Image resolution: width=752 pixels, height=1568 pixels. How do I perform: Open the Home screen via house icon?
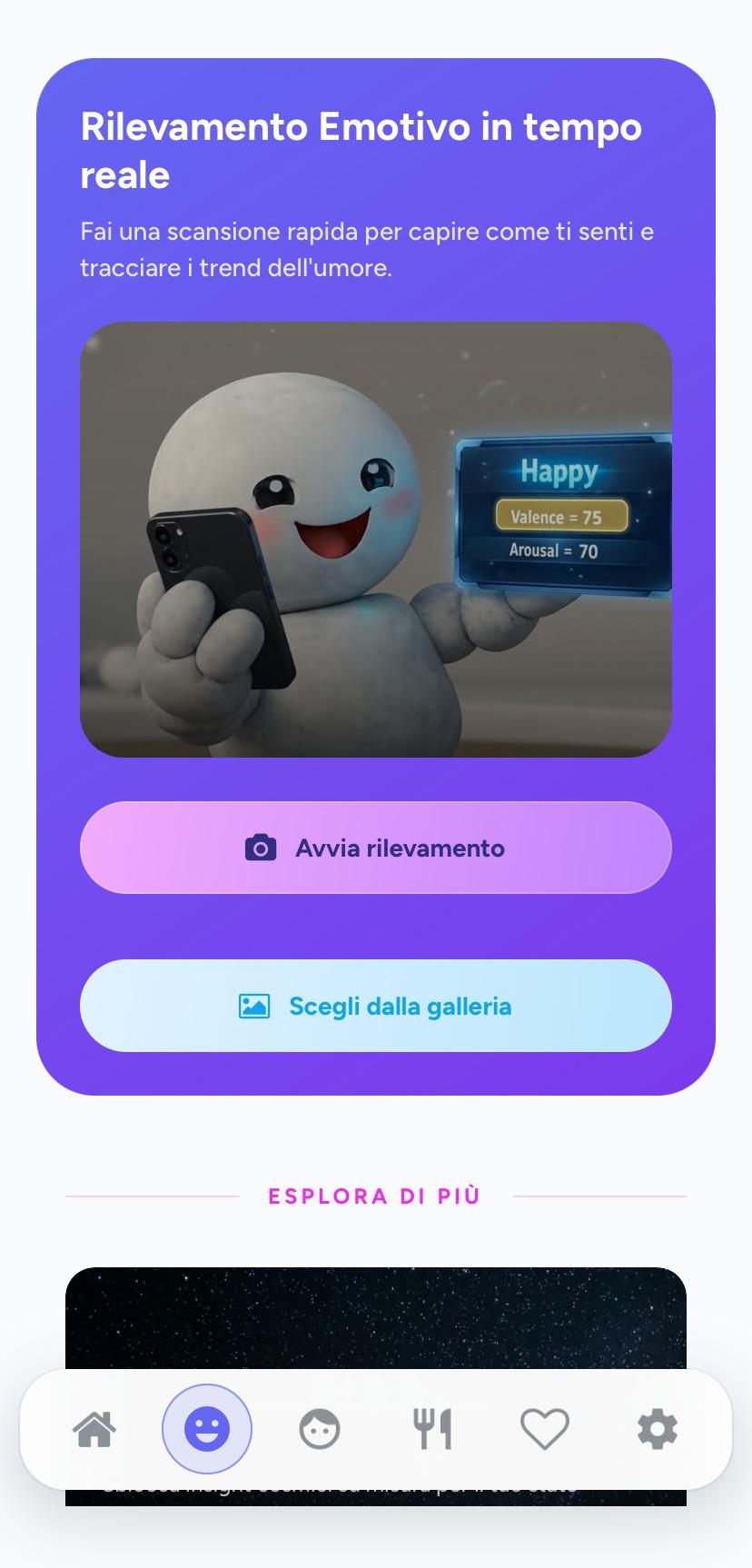[x=94, y=1428]
